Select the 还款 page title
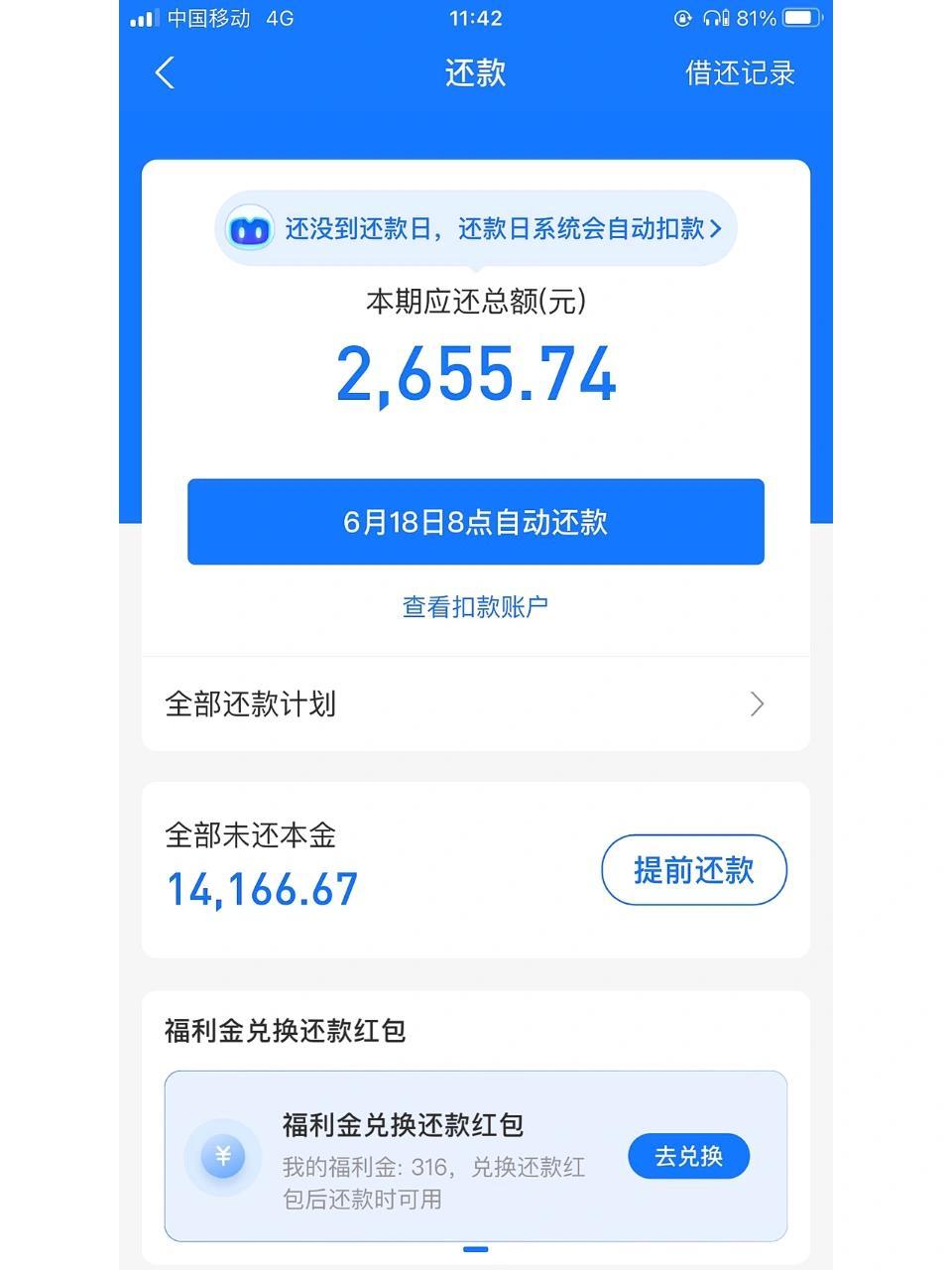 tap(475, 73)
